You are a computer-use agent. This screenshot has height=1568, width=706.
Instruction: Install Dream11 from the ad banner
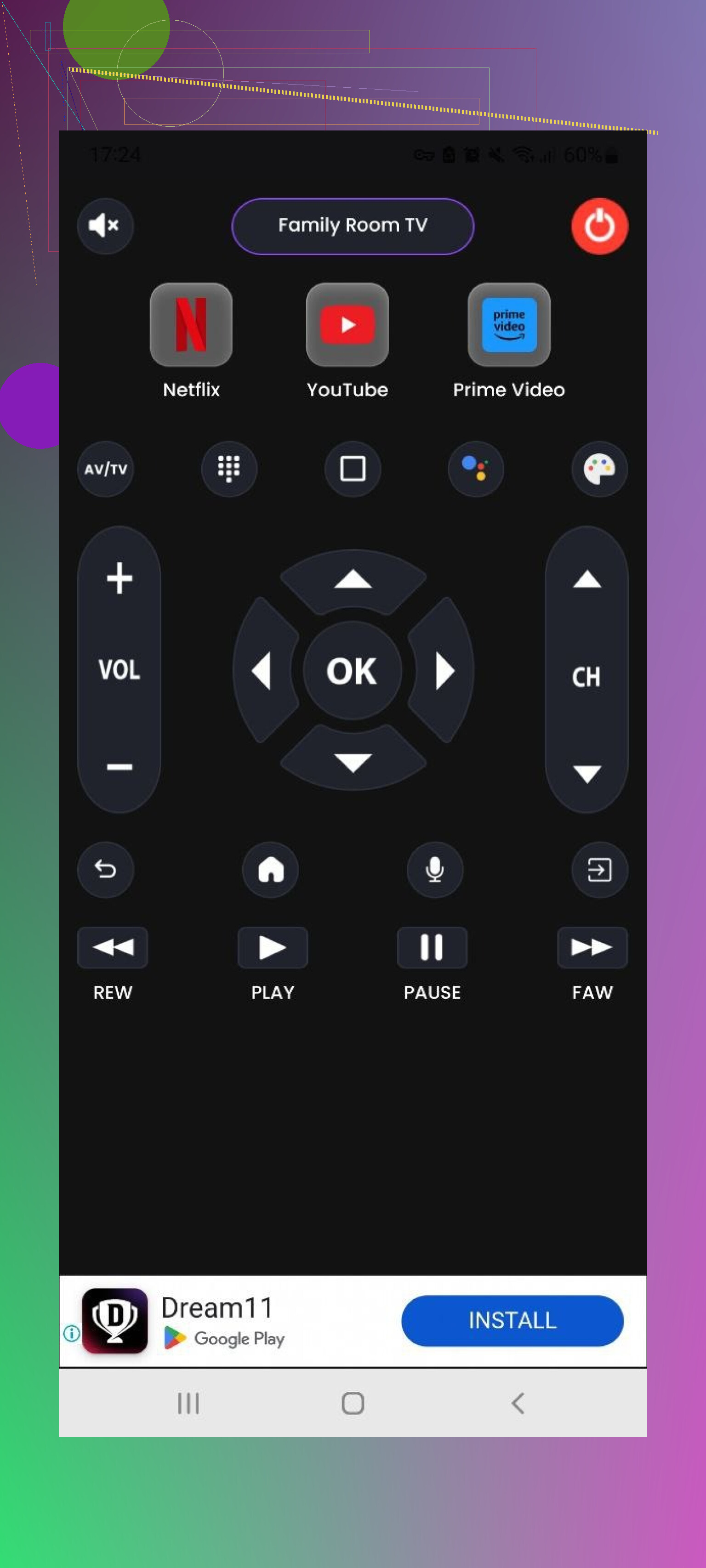point(512,1319)
